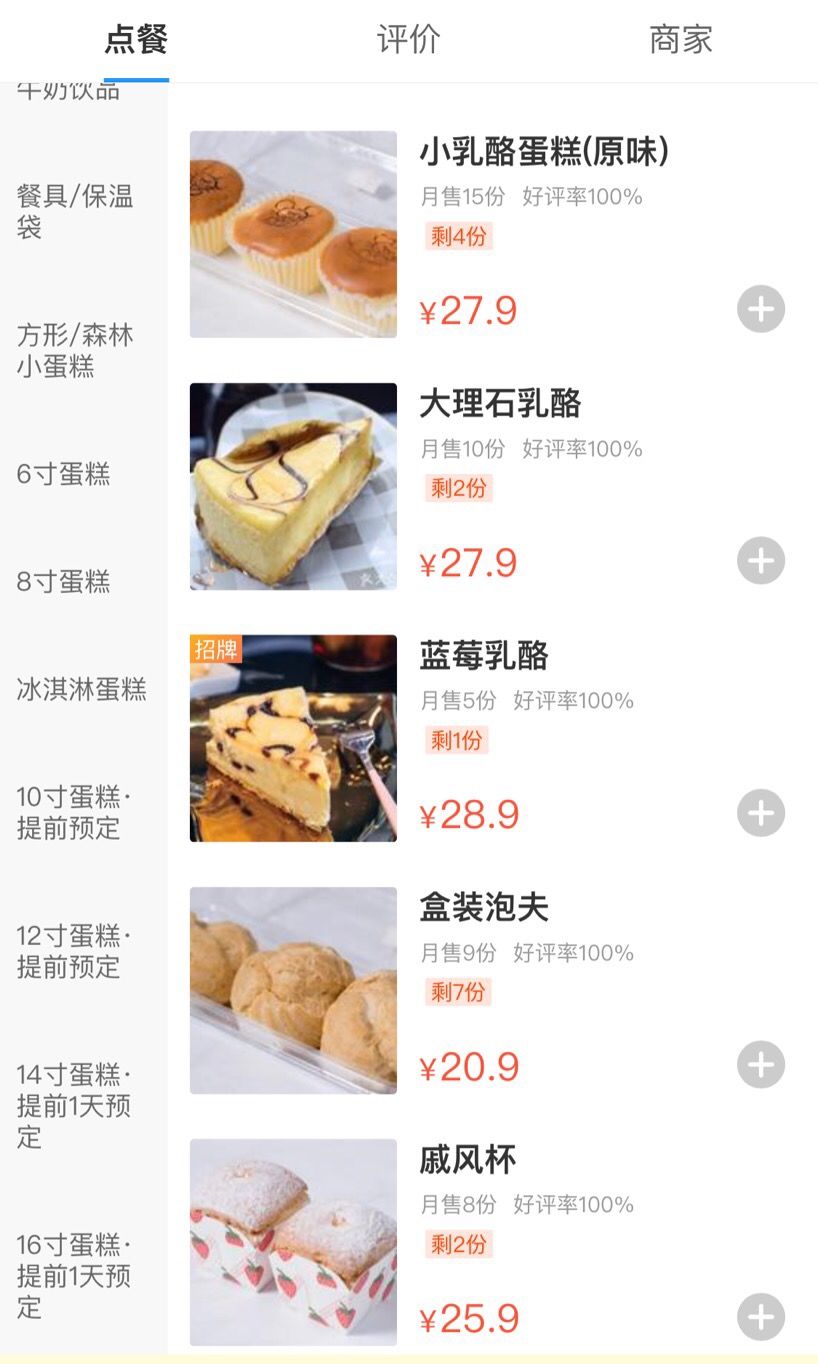Add 蓝莓乳酪 via the plus icon
818x1364 pixels.
761,813
